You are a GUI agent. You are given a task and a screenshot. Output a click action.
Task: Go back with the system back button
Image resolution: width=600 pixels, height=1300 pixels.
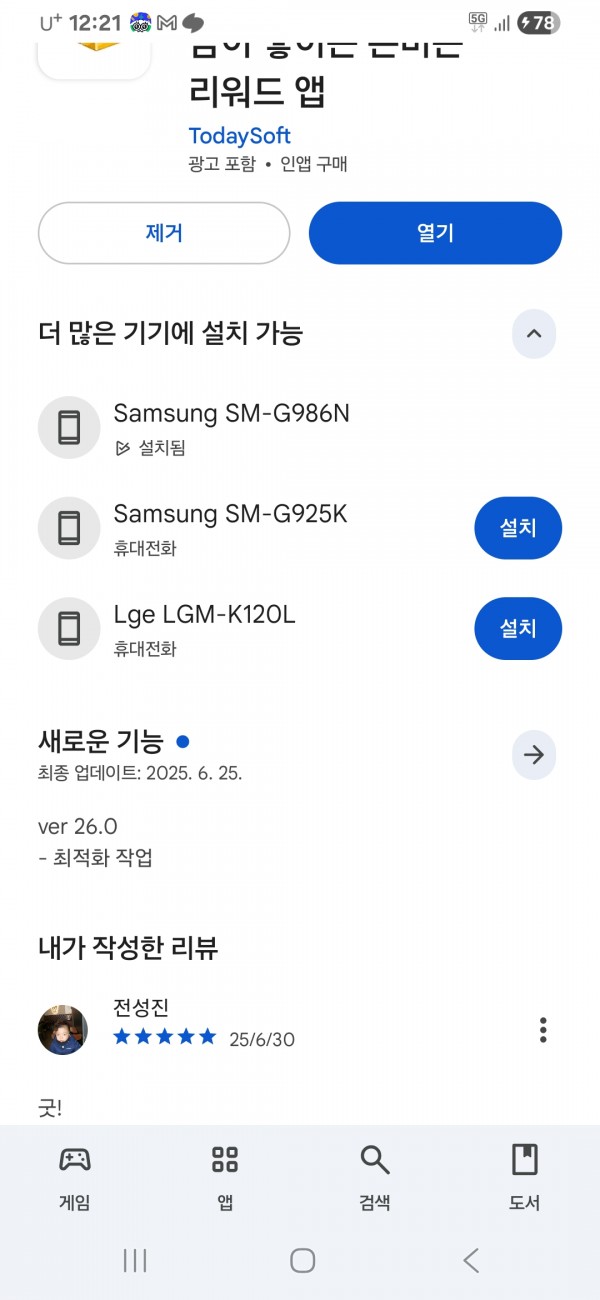click(x=471, y=1261)
